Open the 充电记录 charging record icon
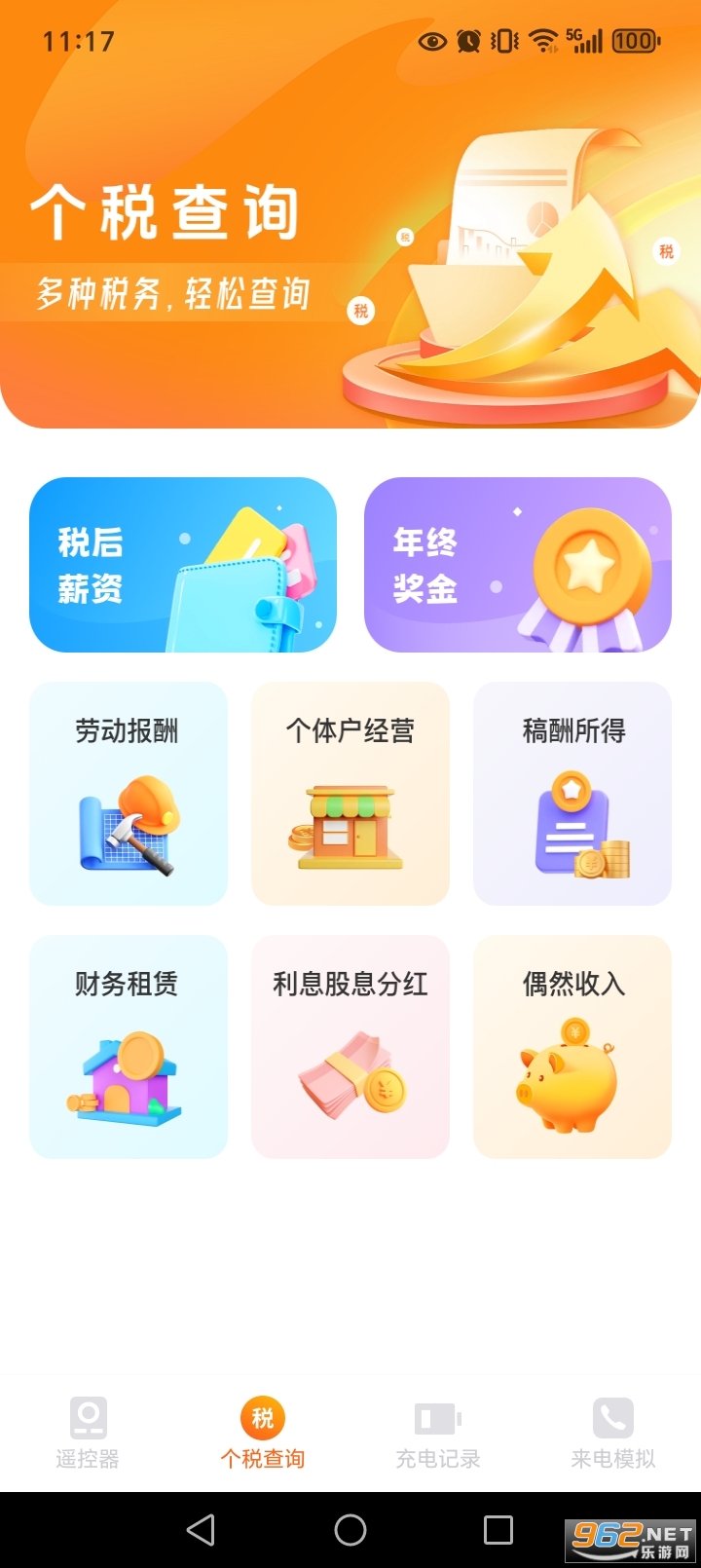Image resolution: width=701 pixels, height=1568 pixels. click(x=437, y=1419)
